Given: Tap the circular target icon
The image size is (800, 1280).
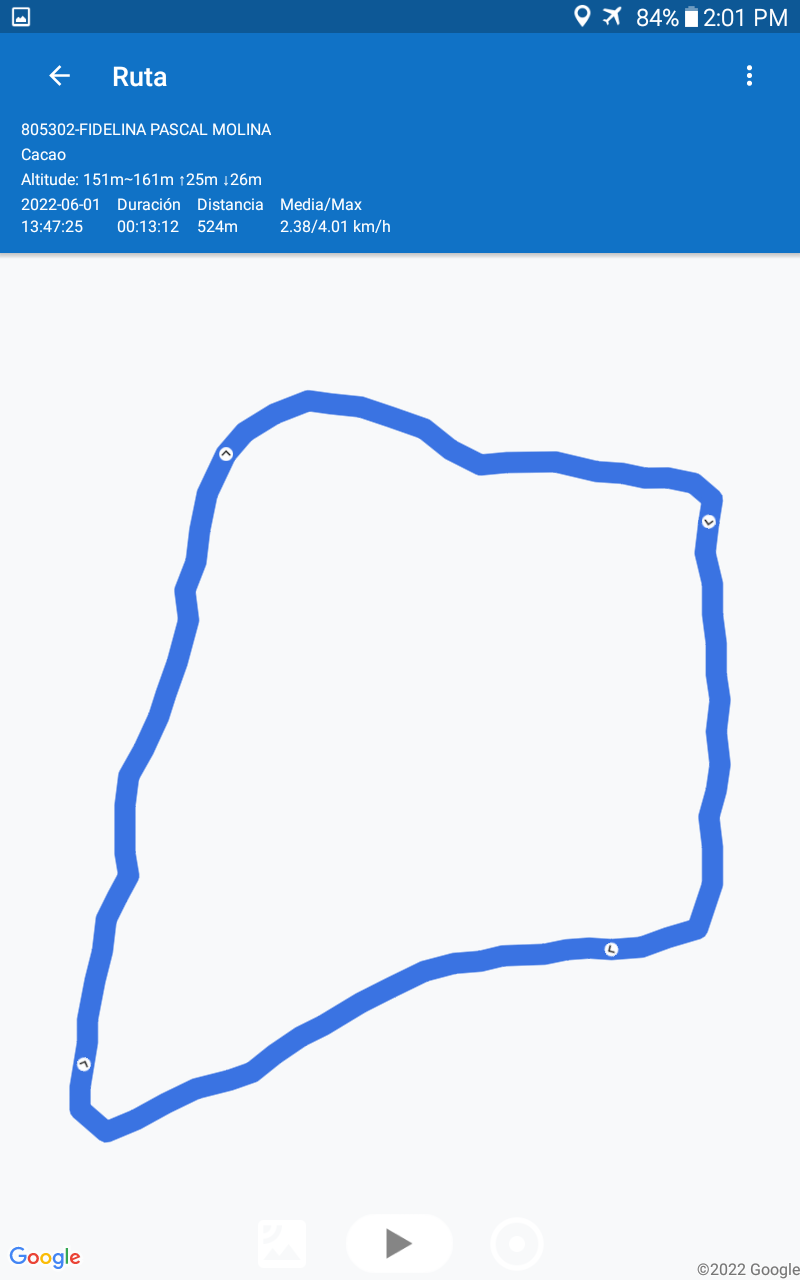Looking at the screenshot, I should tap(517, 1244).
